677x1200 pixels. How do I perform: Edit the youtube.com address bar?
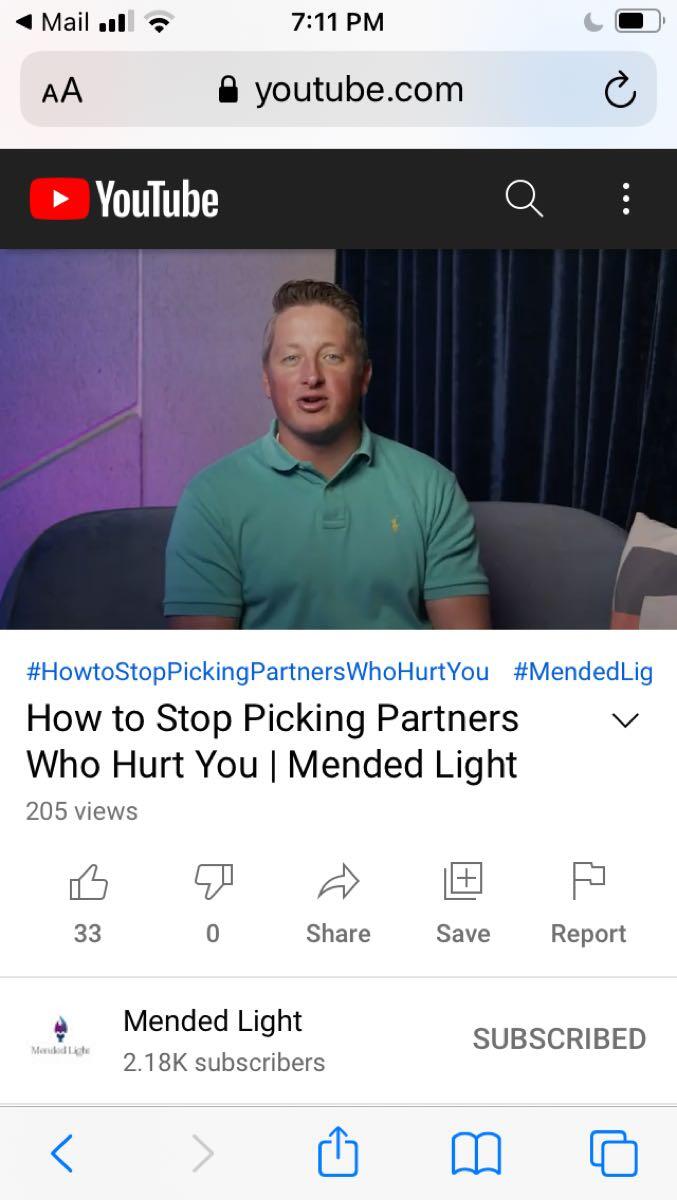tap(340, 90)
